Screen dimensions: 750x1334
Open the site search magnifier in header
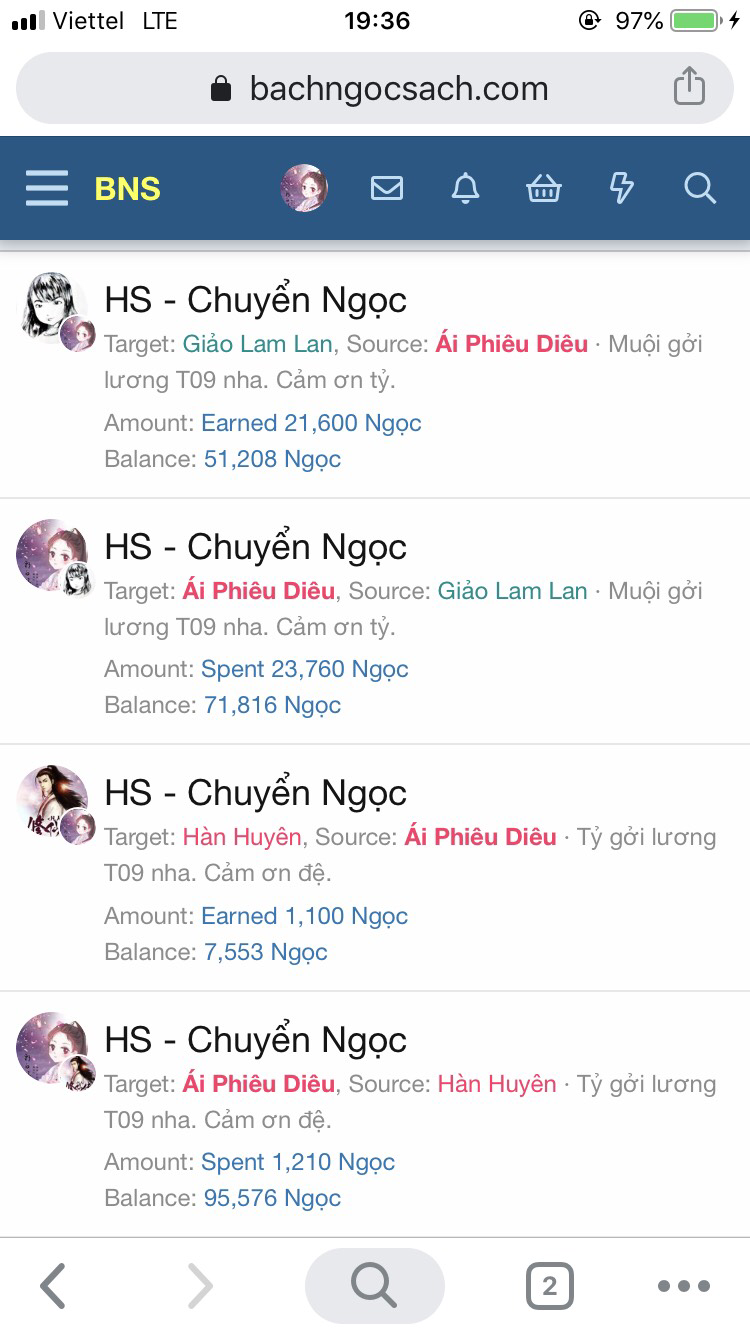700,188
